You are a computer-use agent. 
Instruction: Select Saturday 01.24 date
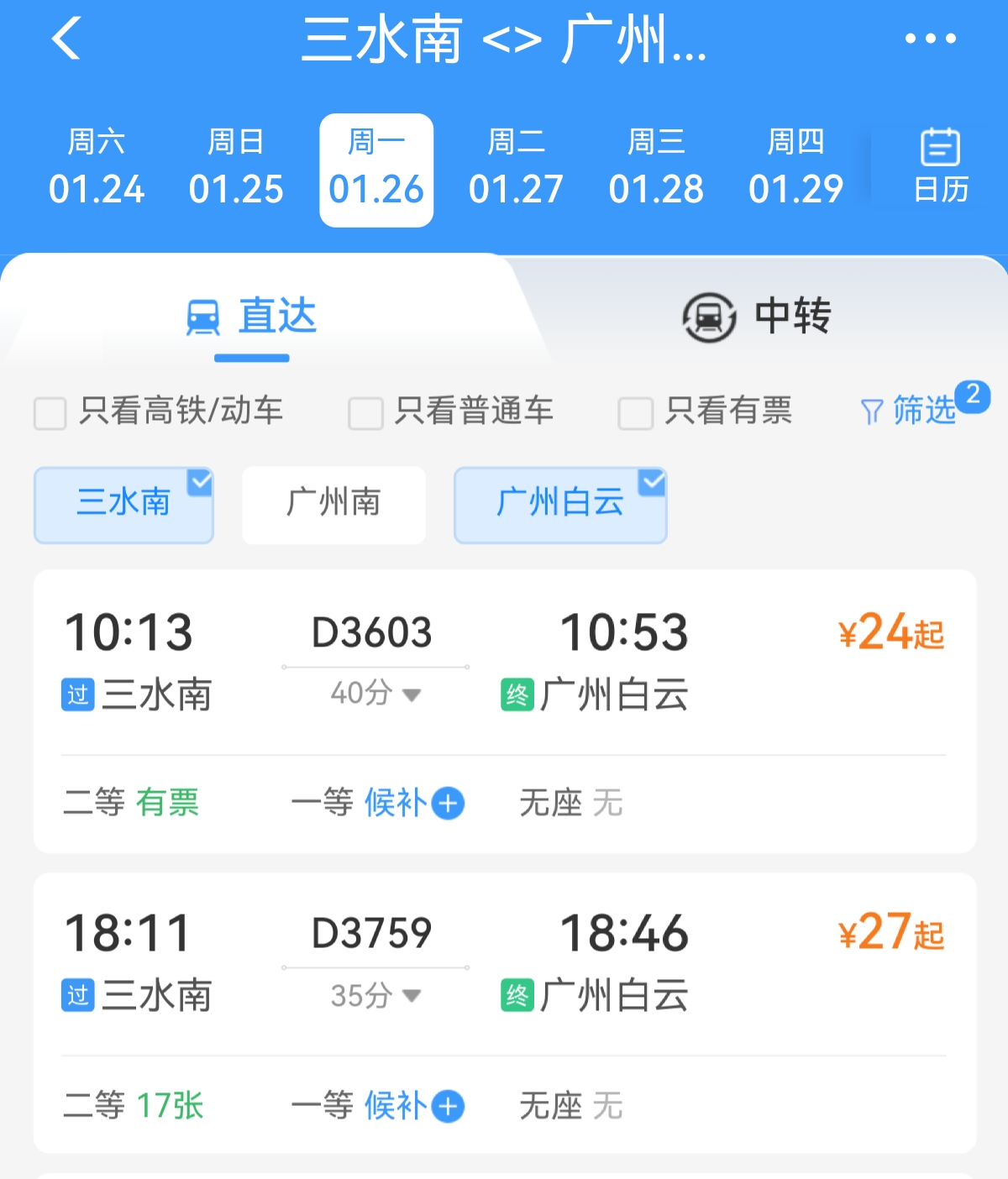click(97, 167)
